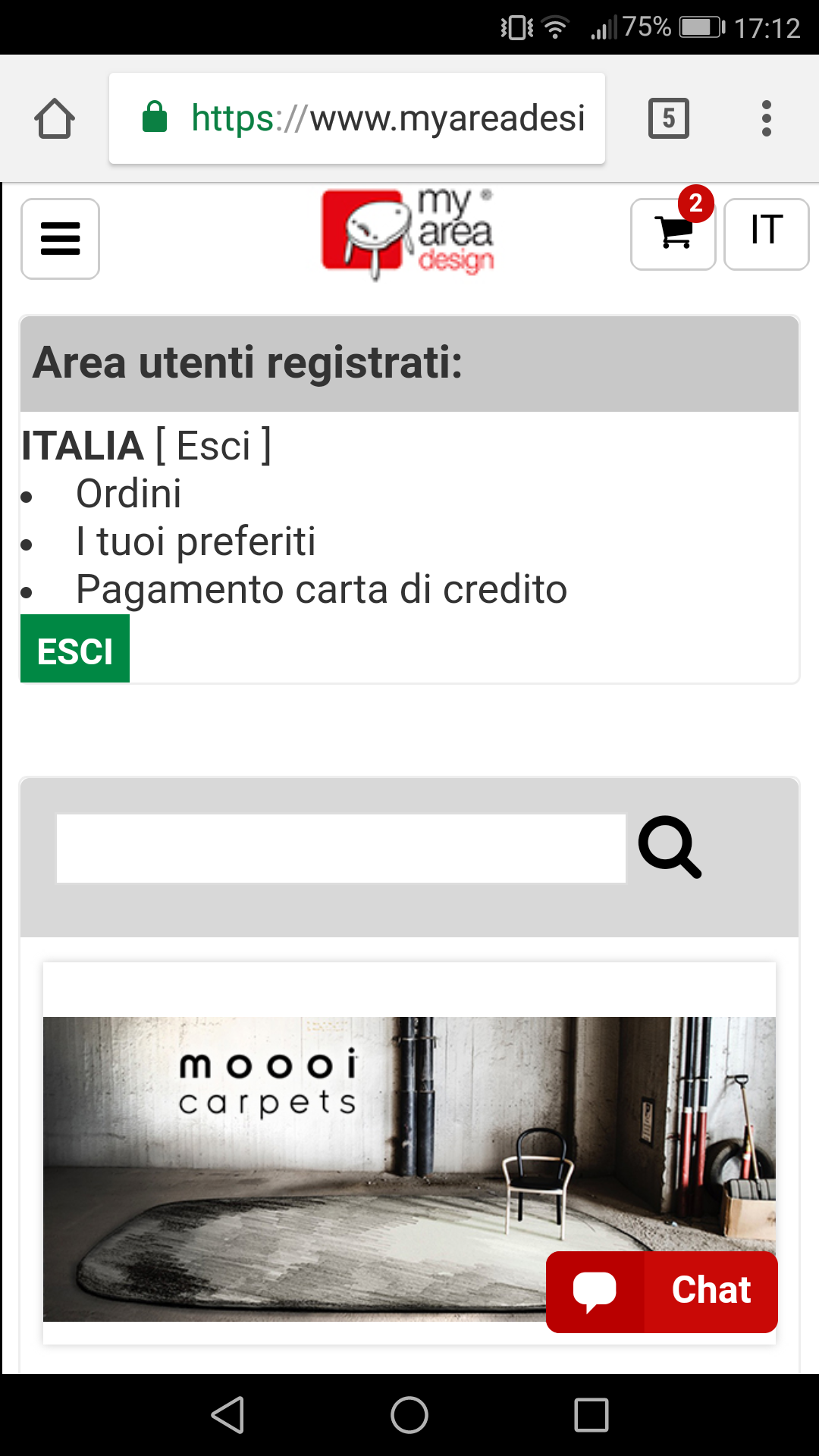Log out with the green ESCI button
This screenshot has height=1456, width=819.
[x=75, y=649]
